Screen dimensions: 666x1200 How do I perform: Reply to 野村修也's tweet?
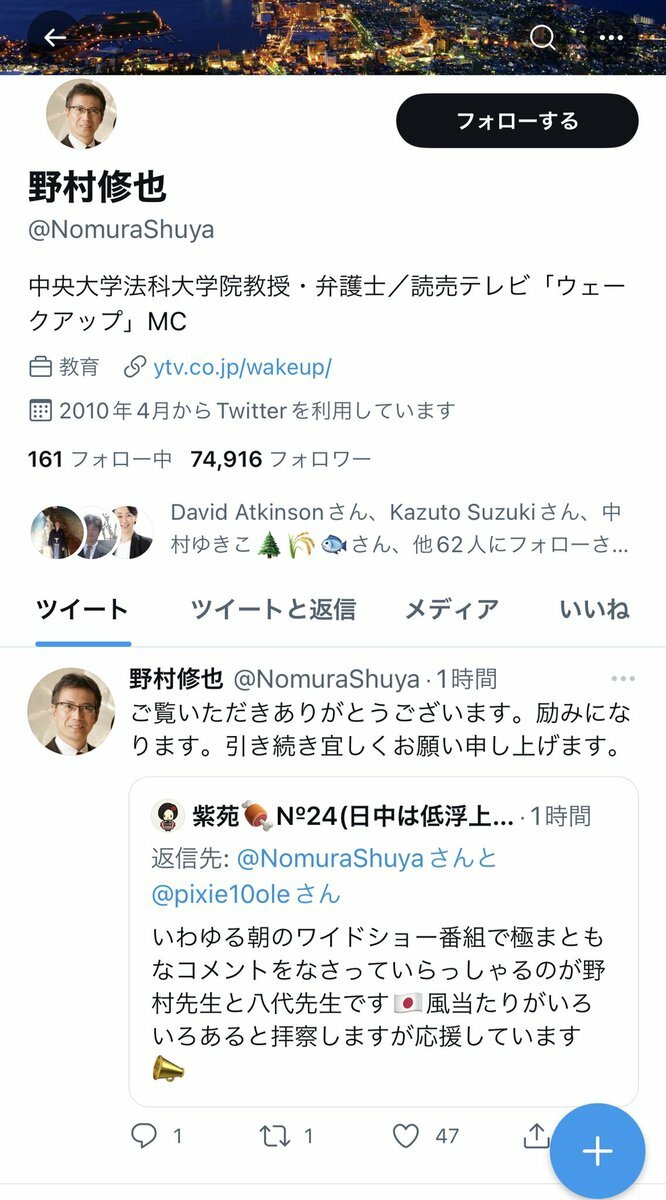pos(146,1136)
